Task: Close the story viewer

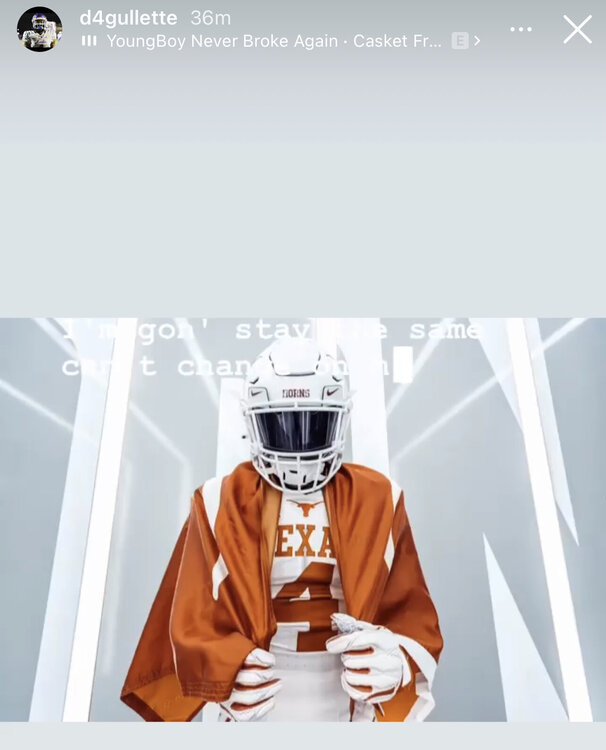Action: (x=577, y=29)
